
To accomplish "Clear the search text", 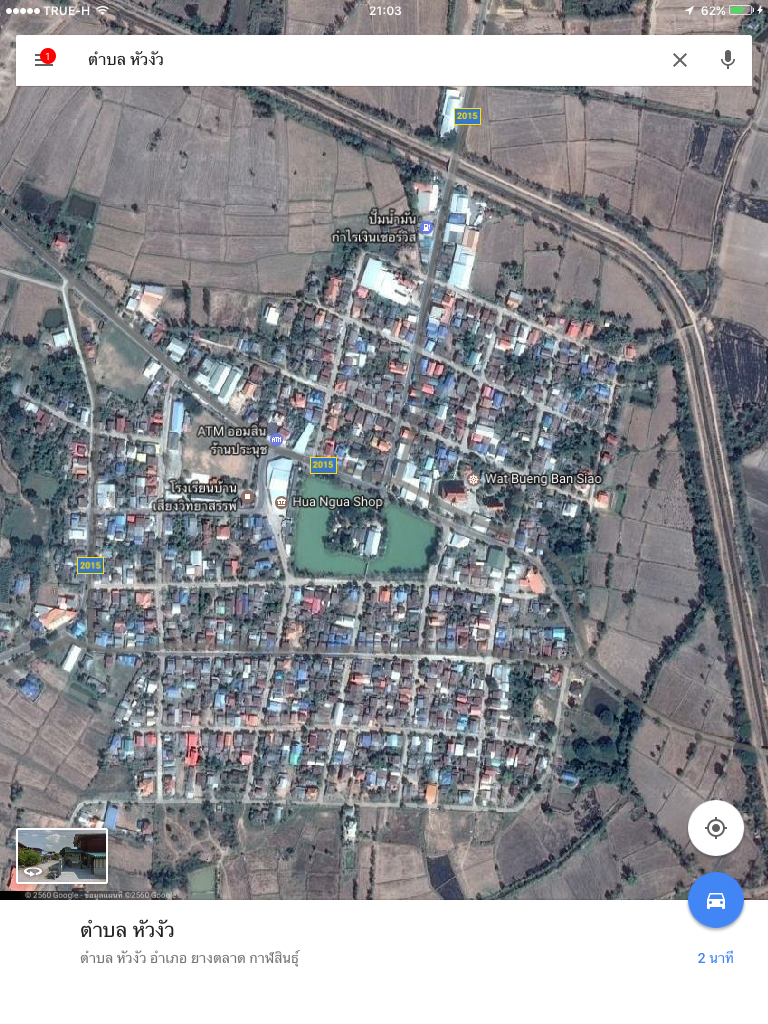I will click(x=680, y=60).
